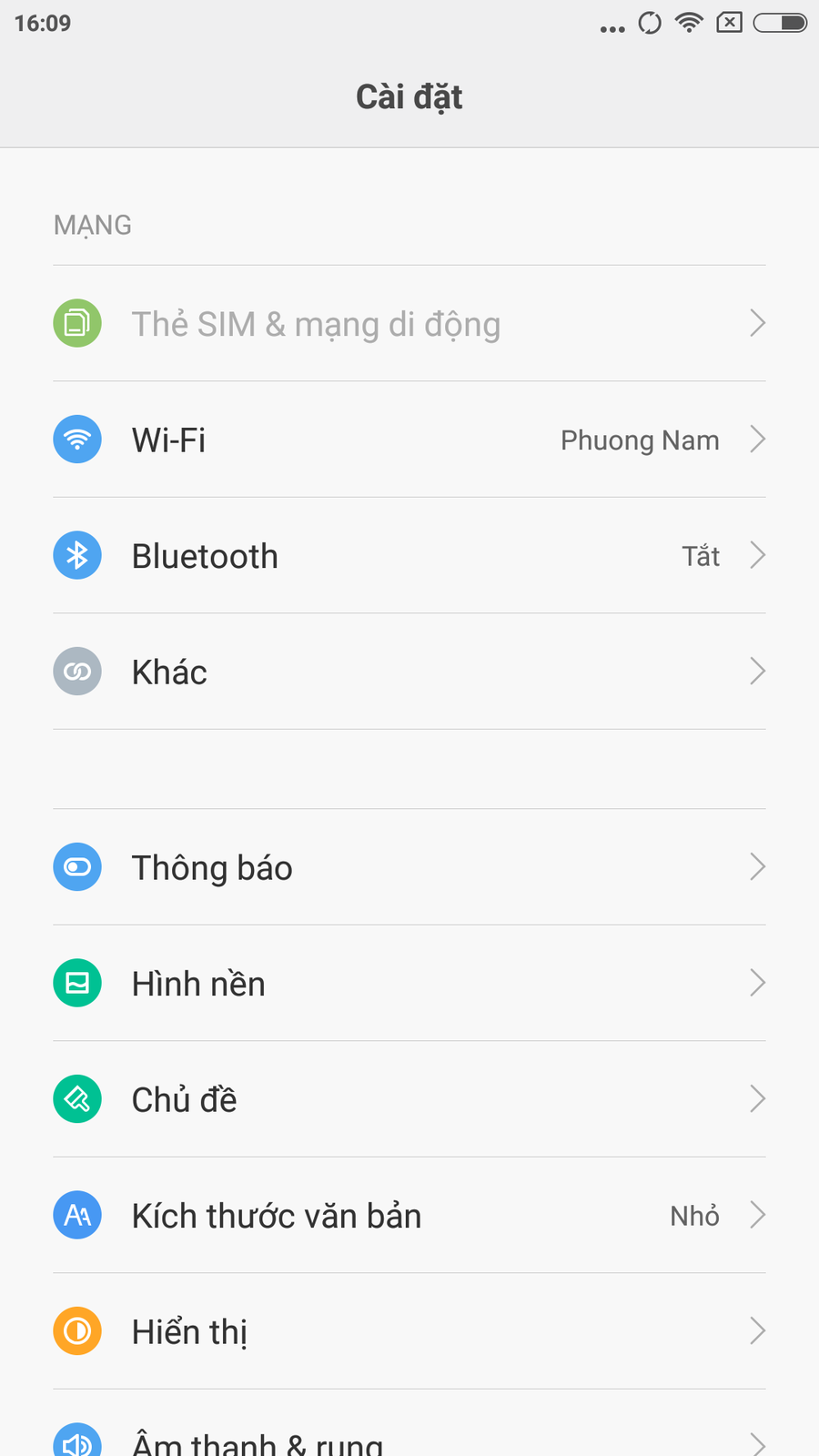
Task: Open the Khác network options
Action: point(409,672)
